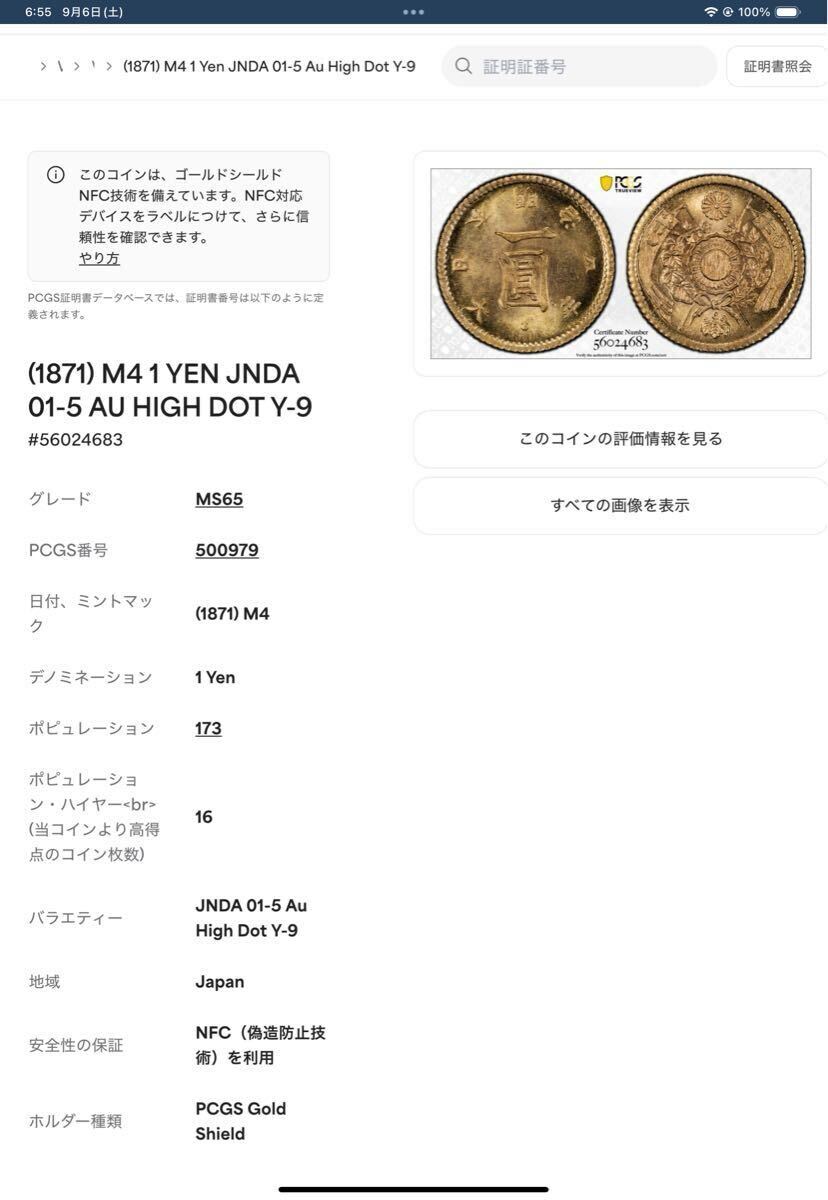
Task: Open the MS65 grade link
Action: (x=219, y=499)
